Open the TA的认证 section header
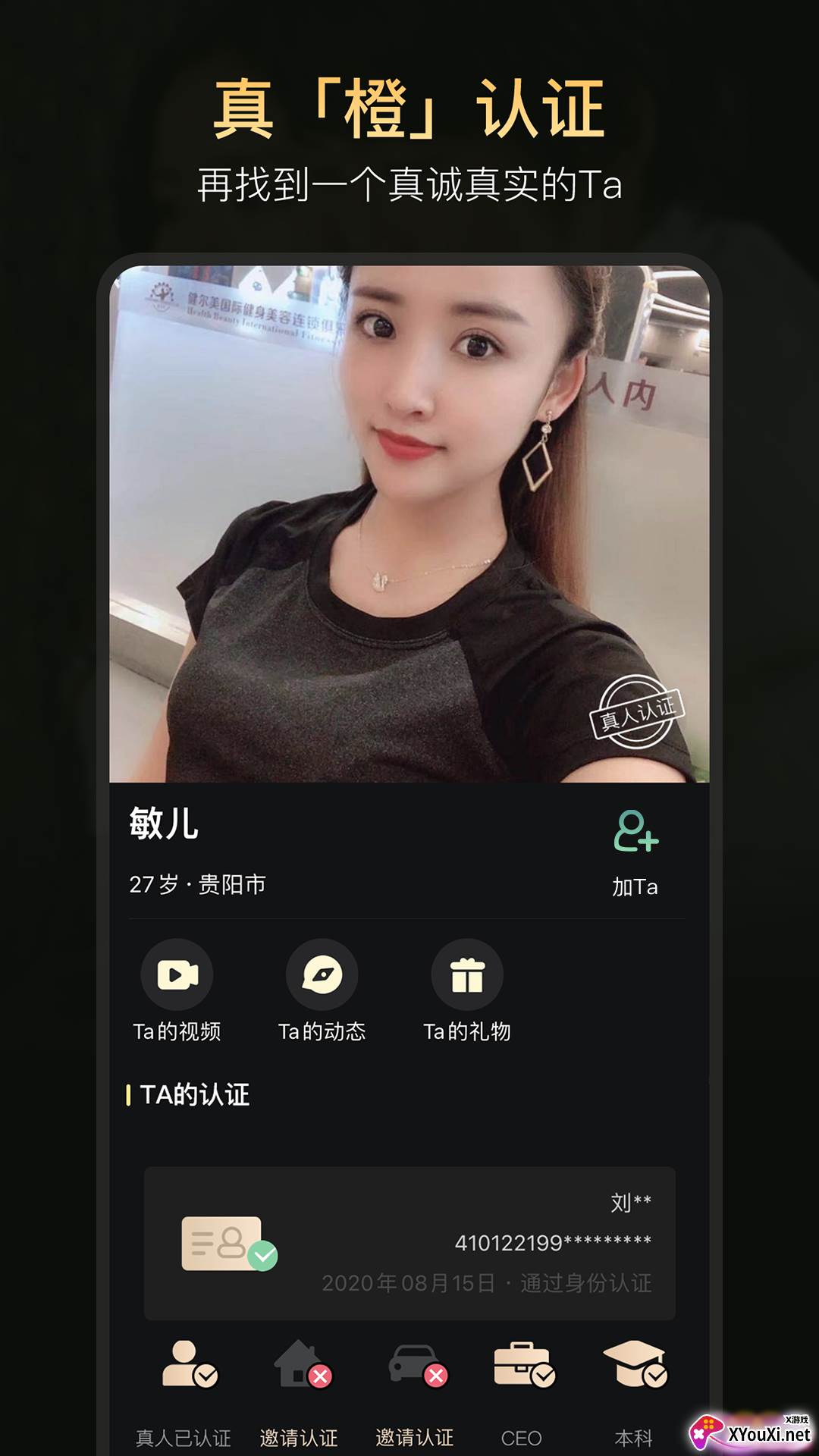The width and height of the screenshot is (819, 1456). [x=190, y=1094]
